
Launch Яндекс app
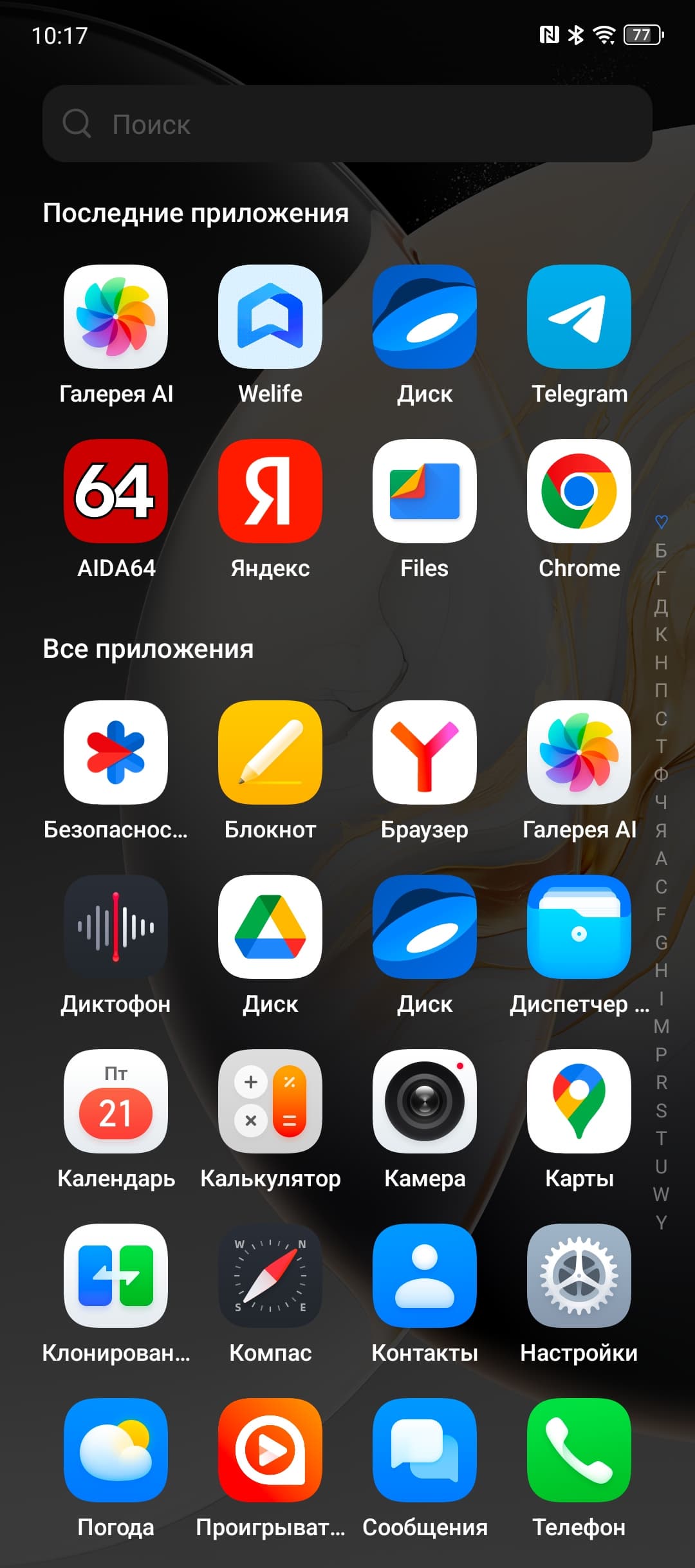[270, 491]
